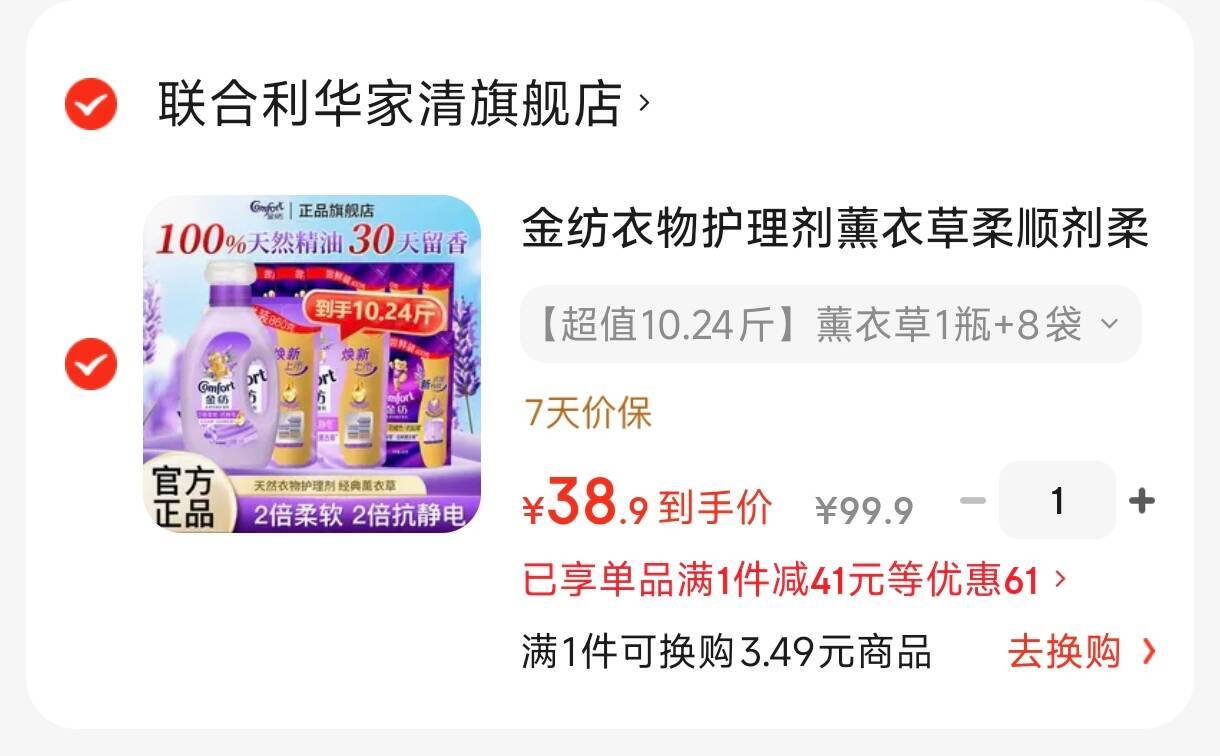
Task: Tap 去换购 to redeem add-on item
Action: pyautogui.click(x=1082, y=652)
